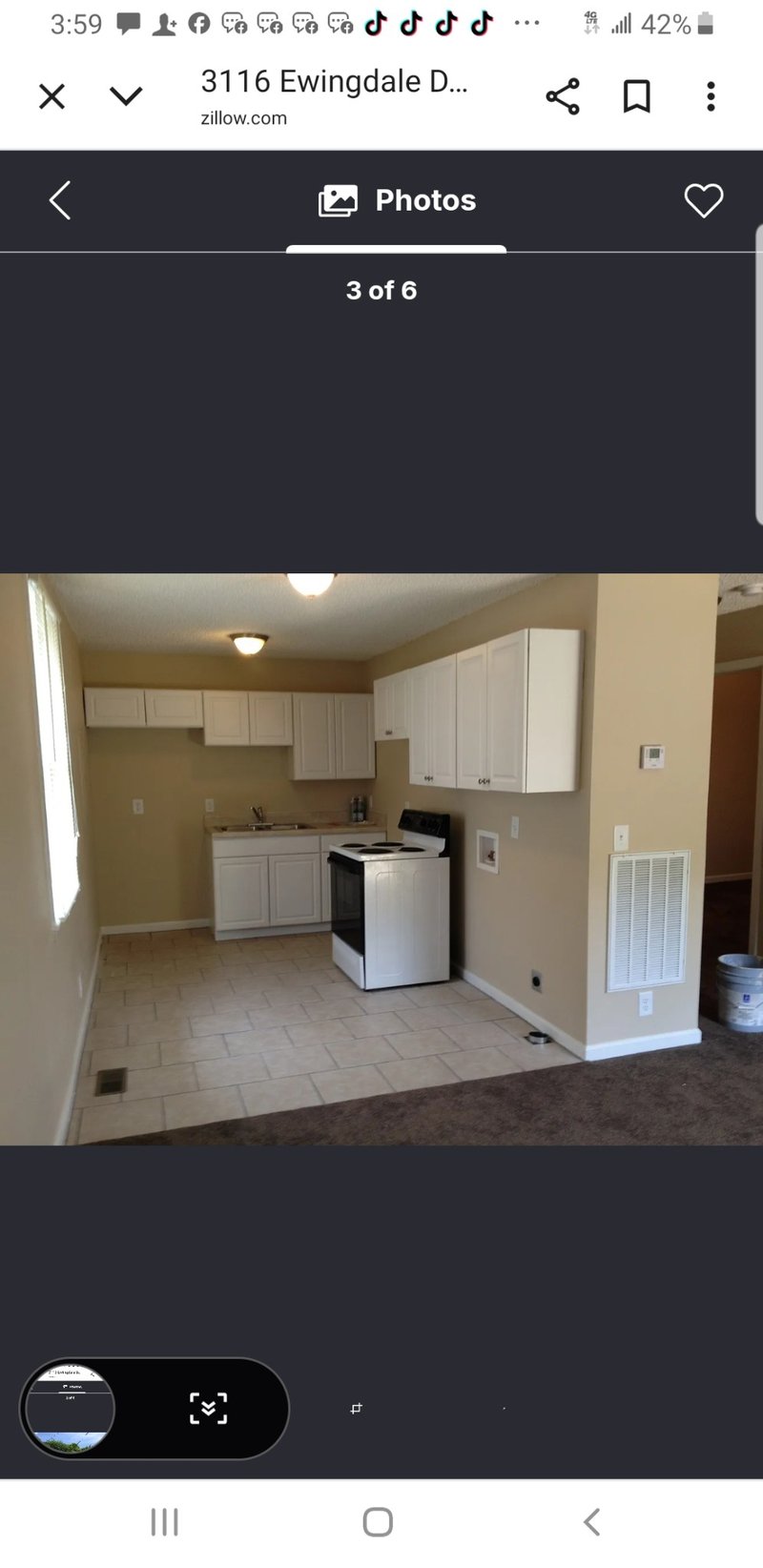Tap the 3116 Ewingdale D... title

click(x=334, y=81)
